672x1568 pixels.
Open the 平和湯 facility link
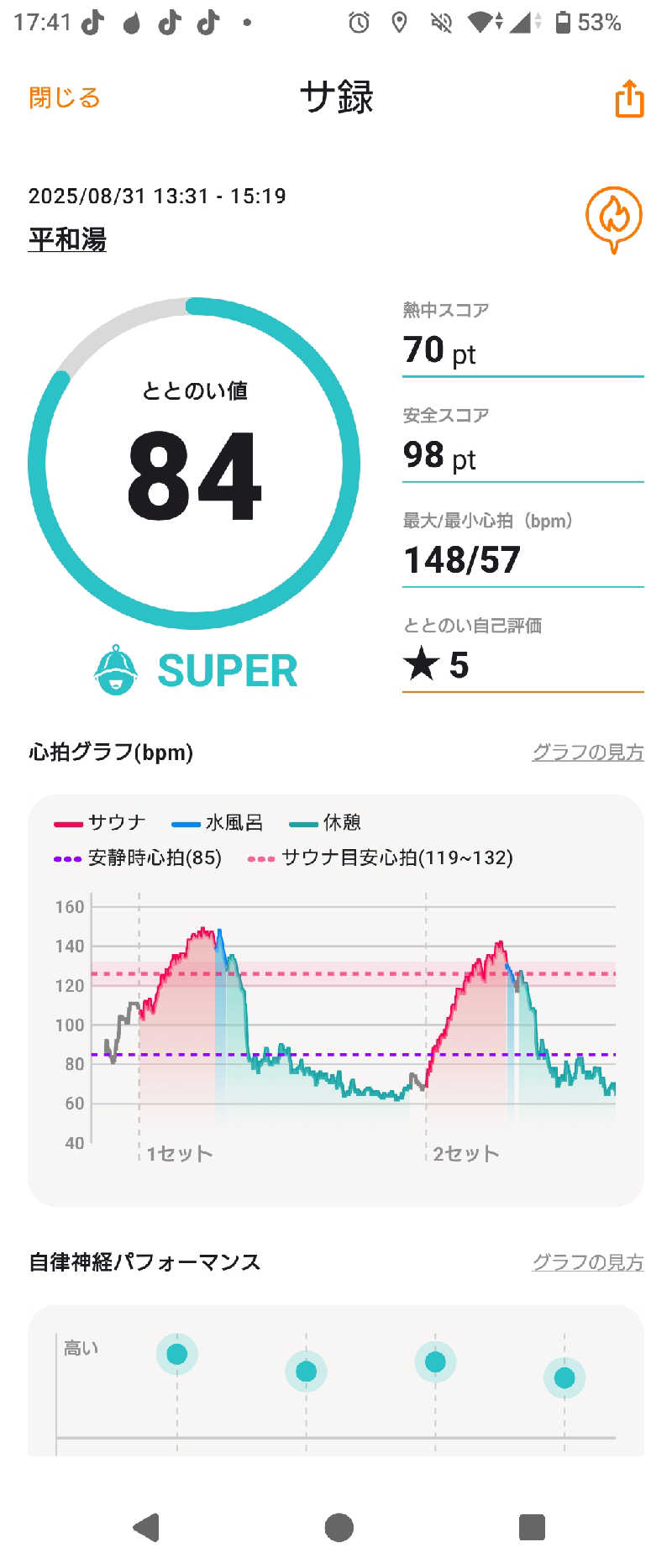pyautogui.click(x=67, y=239)
